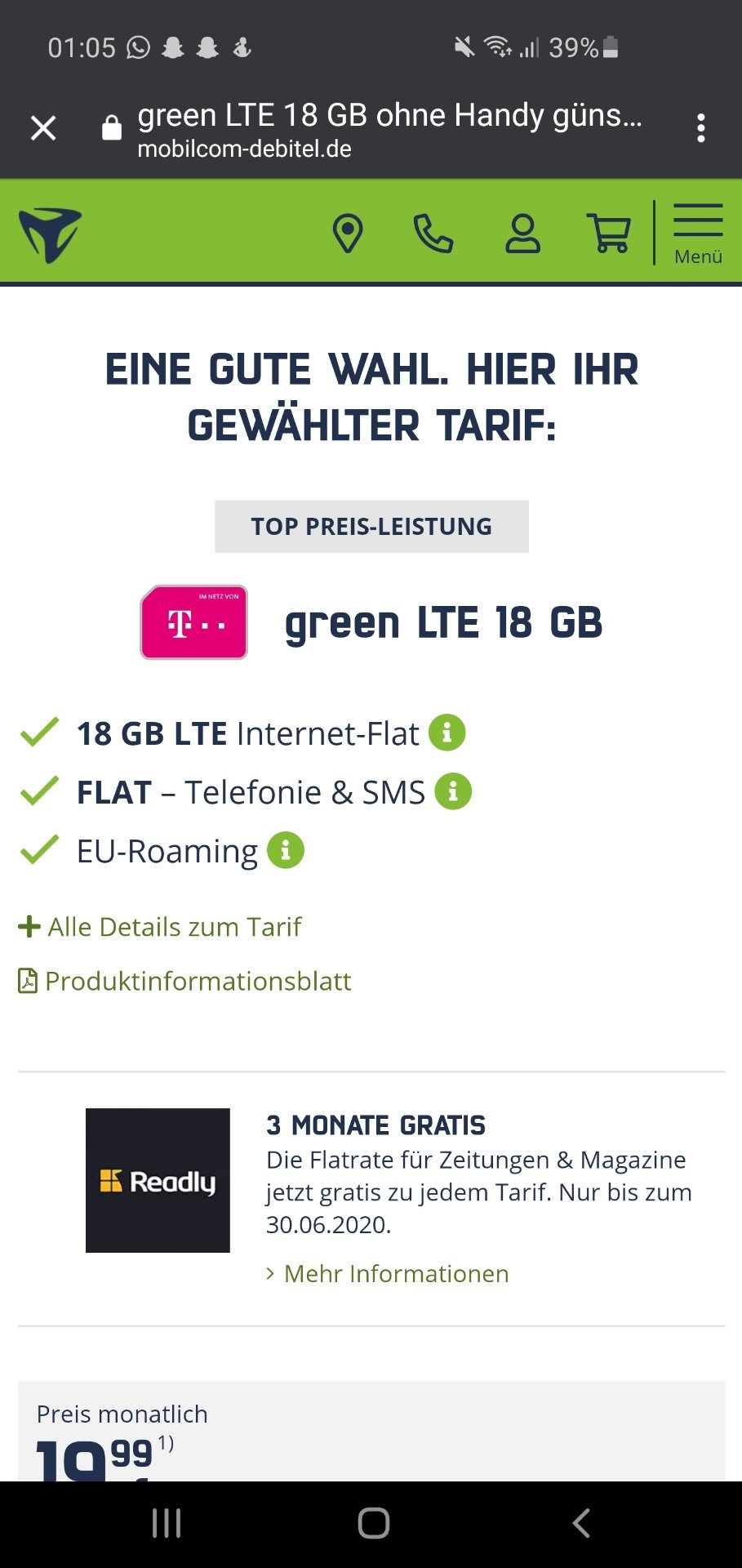Open Mehr Informationen about Readly offer
The image size is (742, 1568).
point(388,1273)
